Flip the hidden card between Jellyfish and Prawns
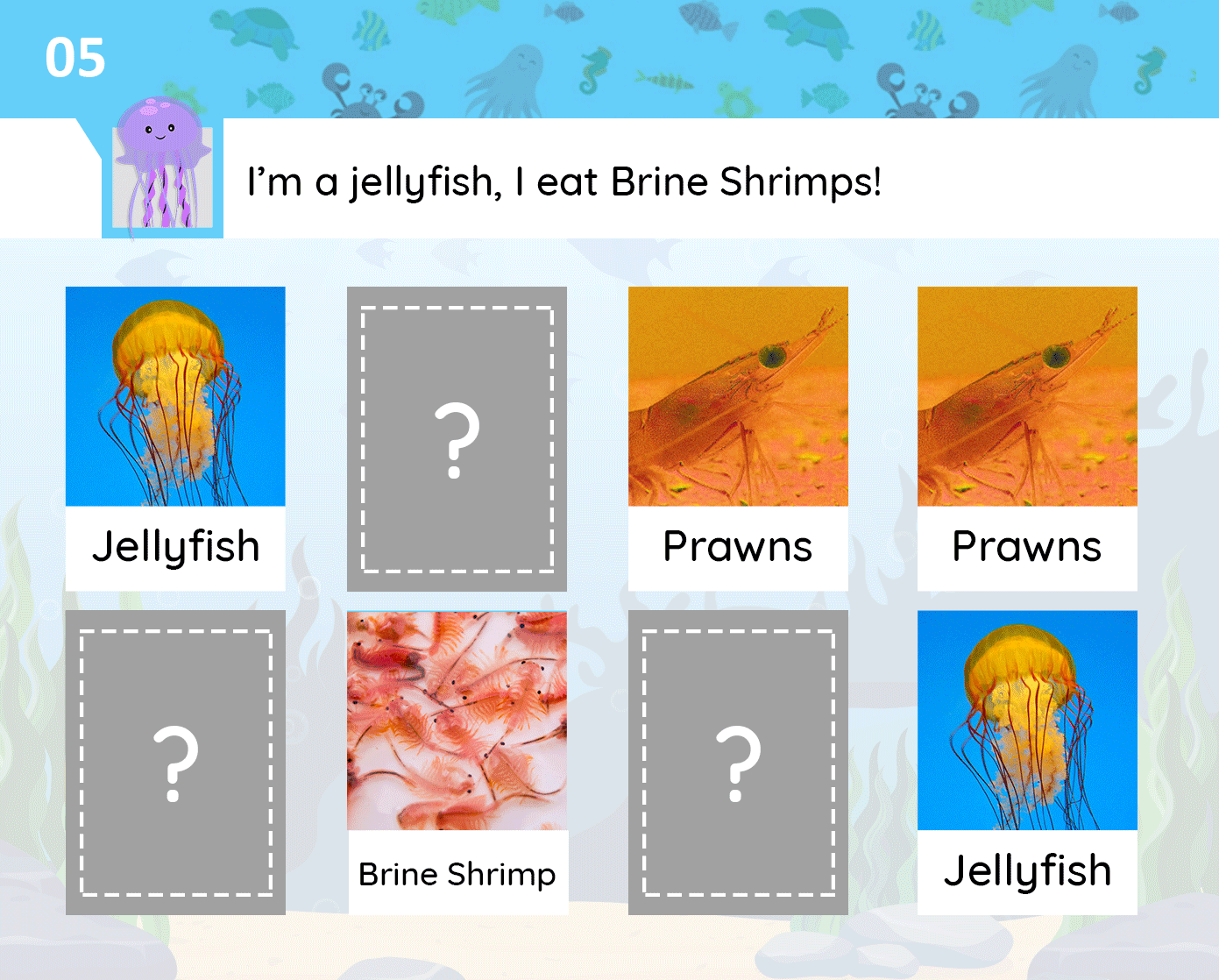 pos(457,439)
